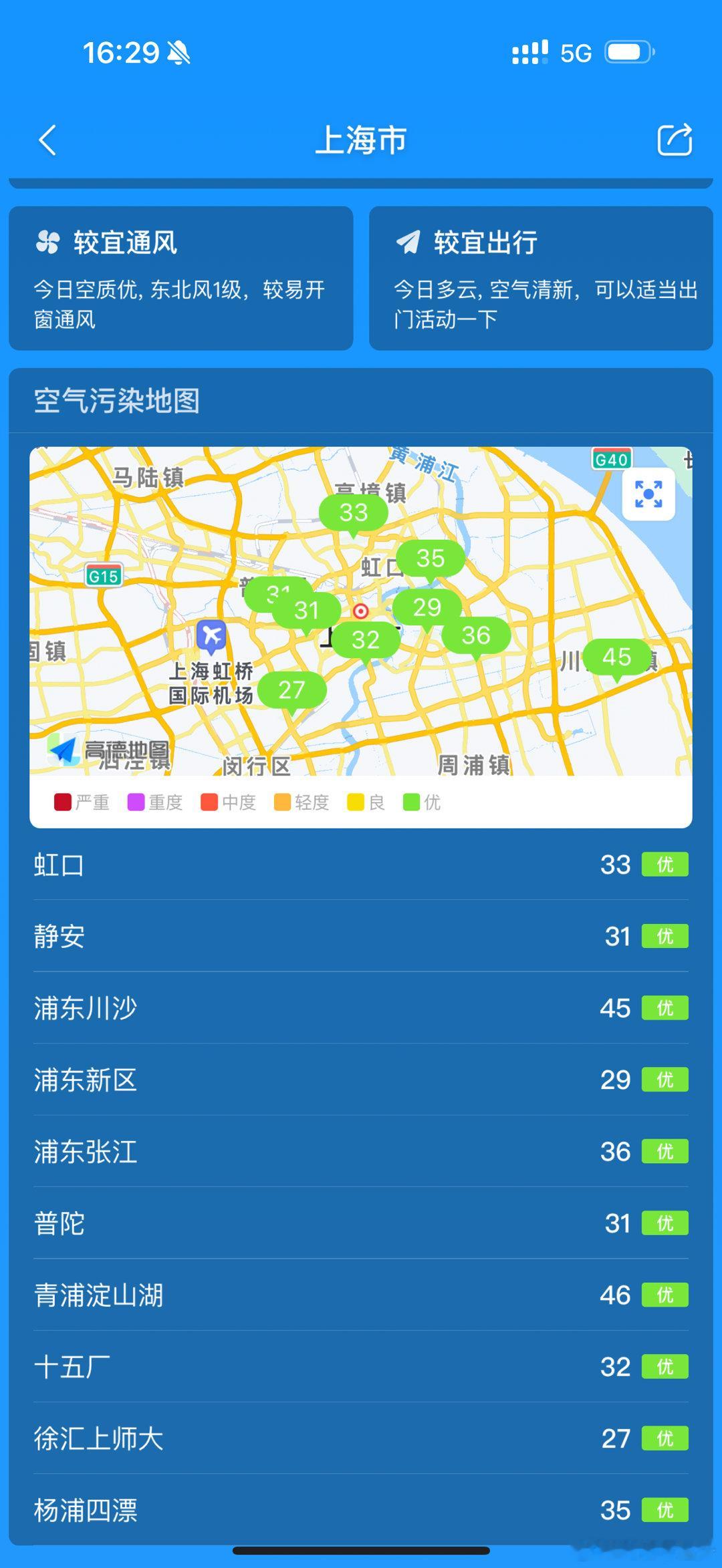Expand the pollution map to fullscreen
Image resolution: width=722 pixels, height=1568 pixels.
pos(648,494)
